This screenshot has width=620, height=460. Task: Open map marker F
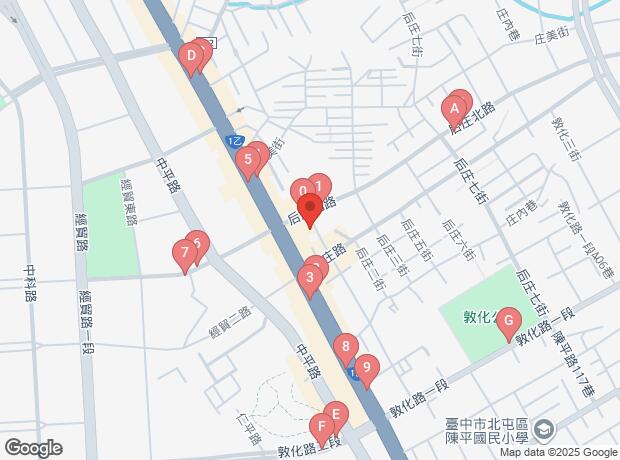click(x=320, y=427)
